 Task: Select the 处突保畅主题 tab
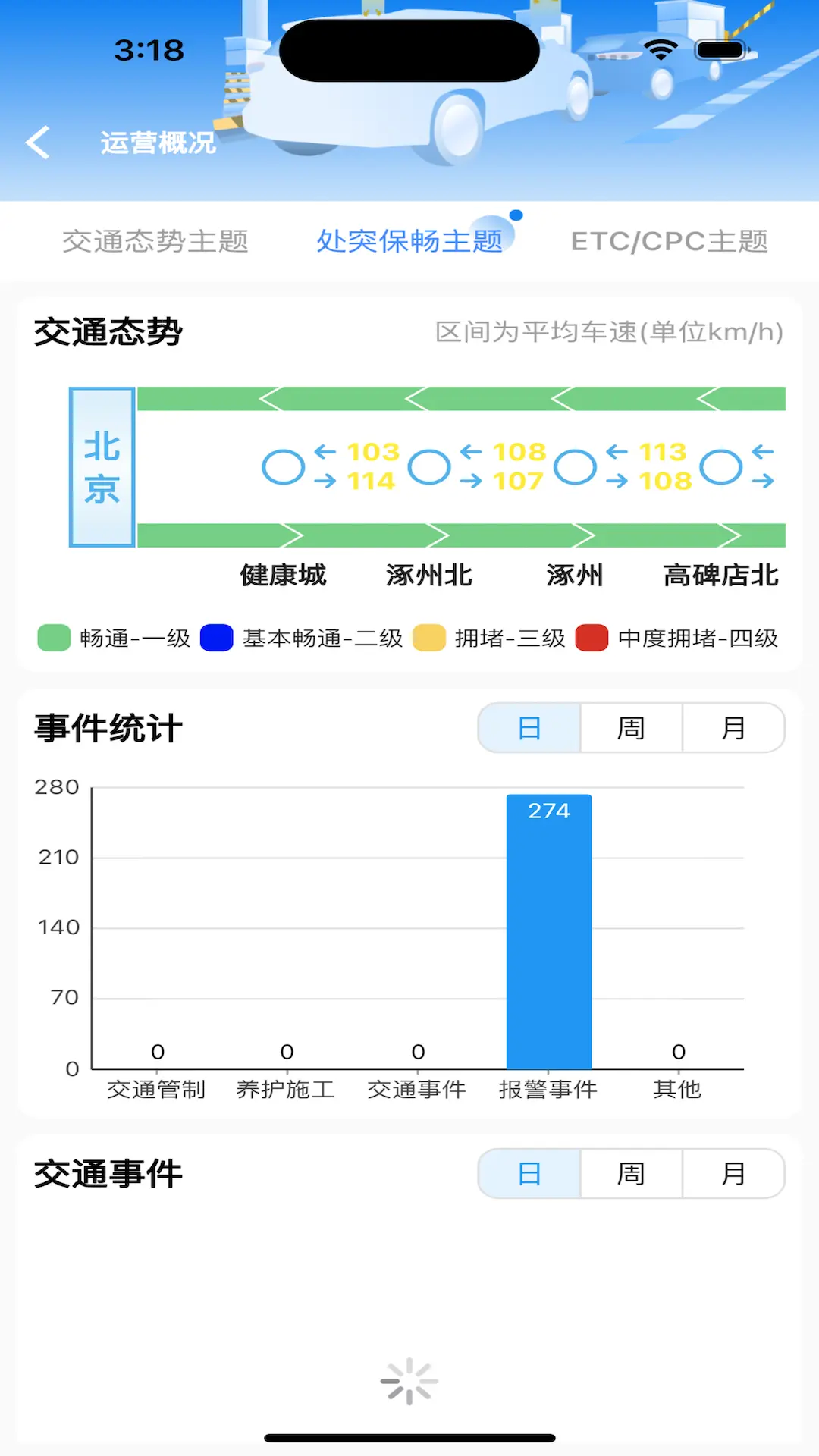click(x=409, y=241)
